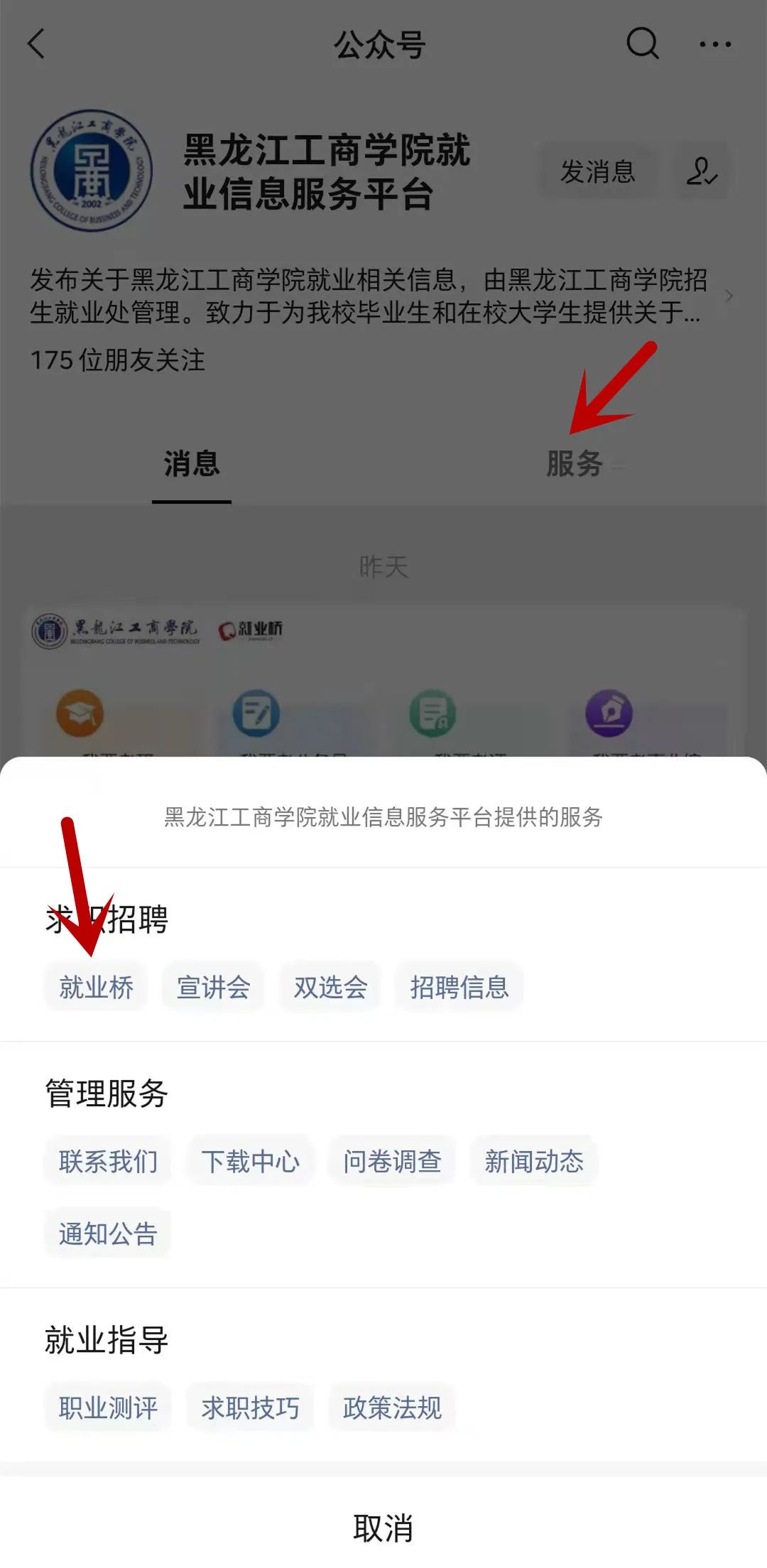Open the 宣讲会 service
The image size is (767, 1568).
point(213,988)
